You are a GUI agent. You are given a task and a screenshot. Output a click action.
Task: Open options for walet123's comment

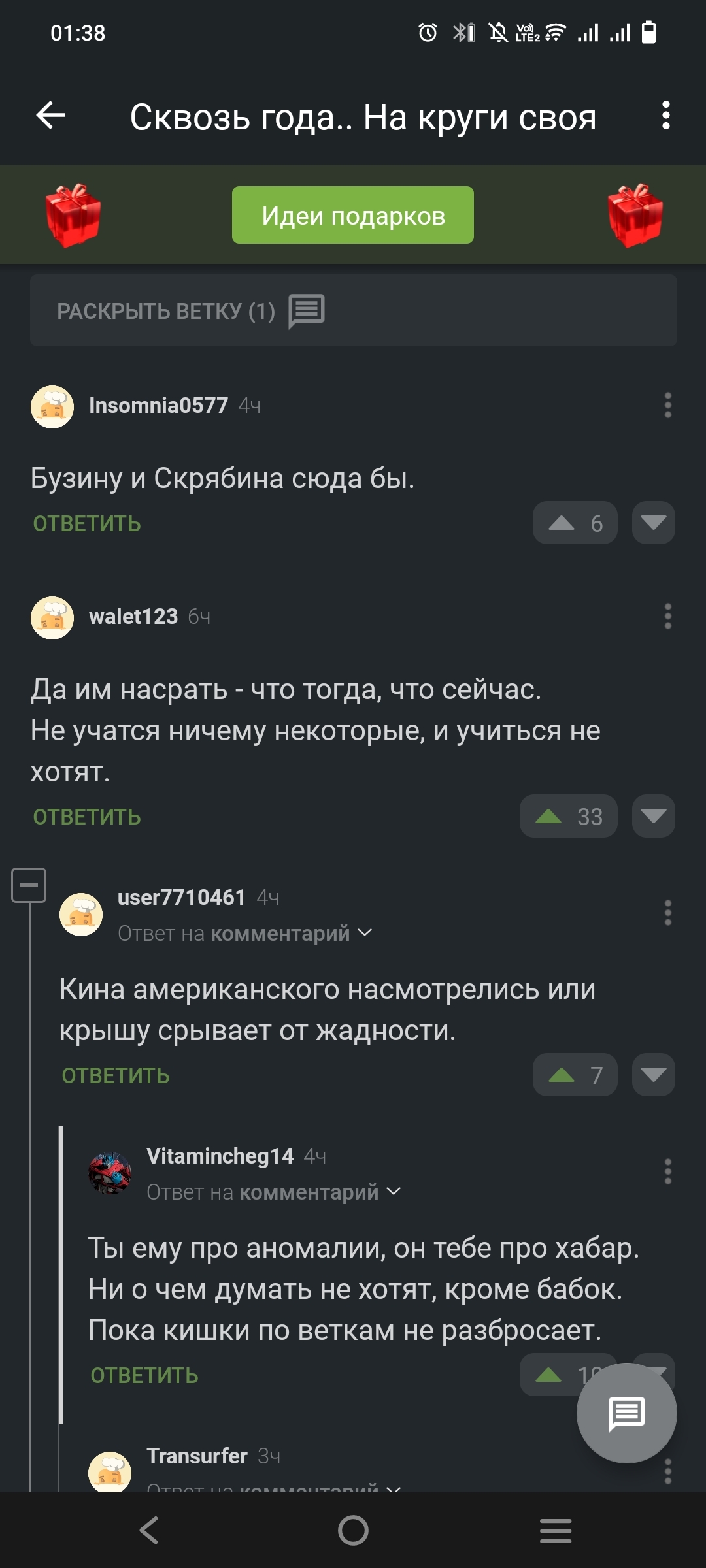[667, 617]
